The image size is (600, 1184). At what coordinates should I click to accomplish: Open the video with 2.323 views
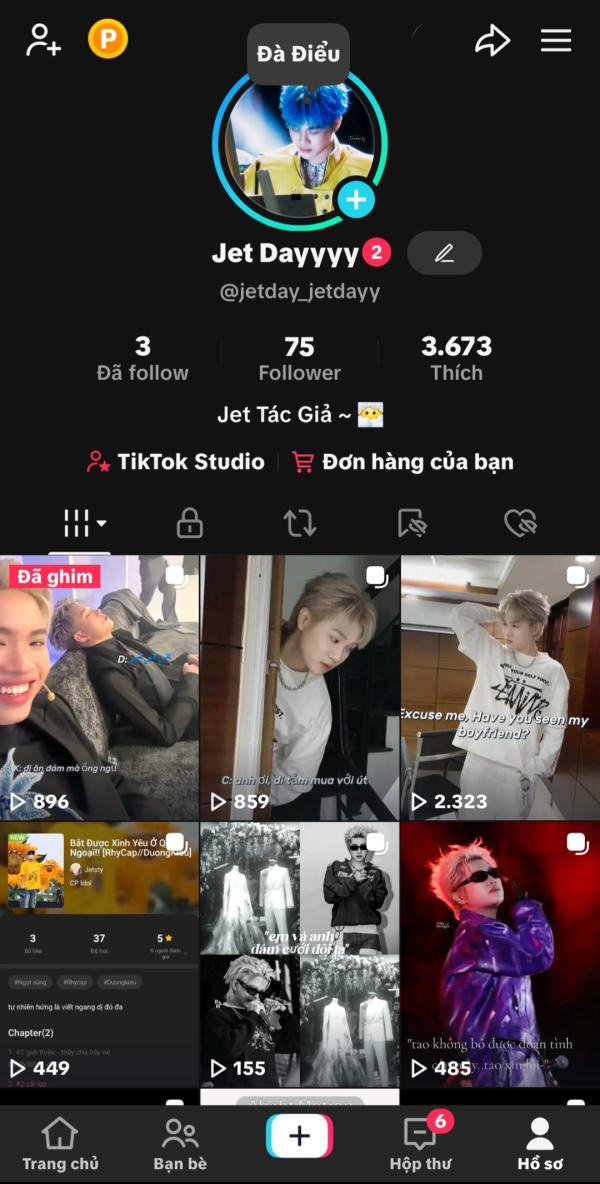coord(500,688)
